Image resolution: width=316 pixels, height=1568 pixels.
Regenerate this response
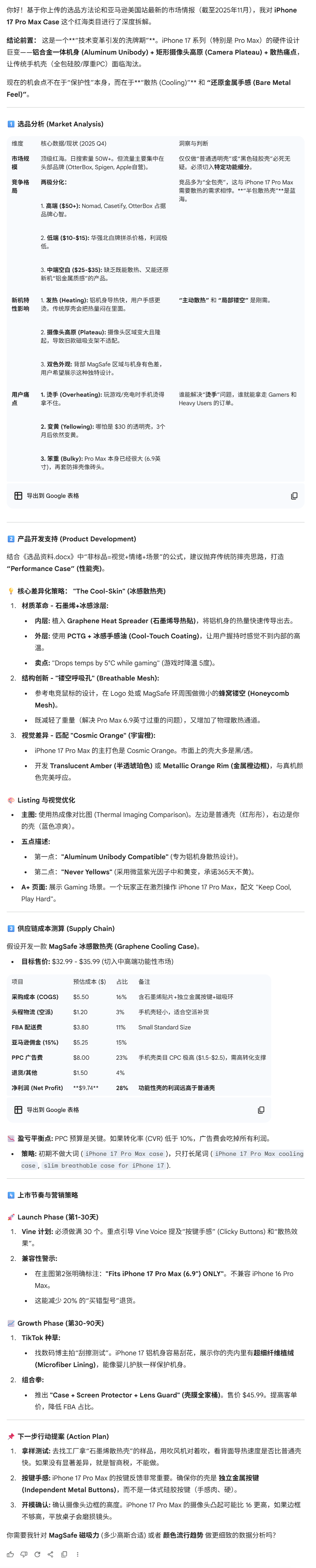[x=37, y=1554]
